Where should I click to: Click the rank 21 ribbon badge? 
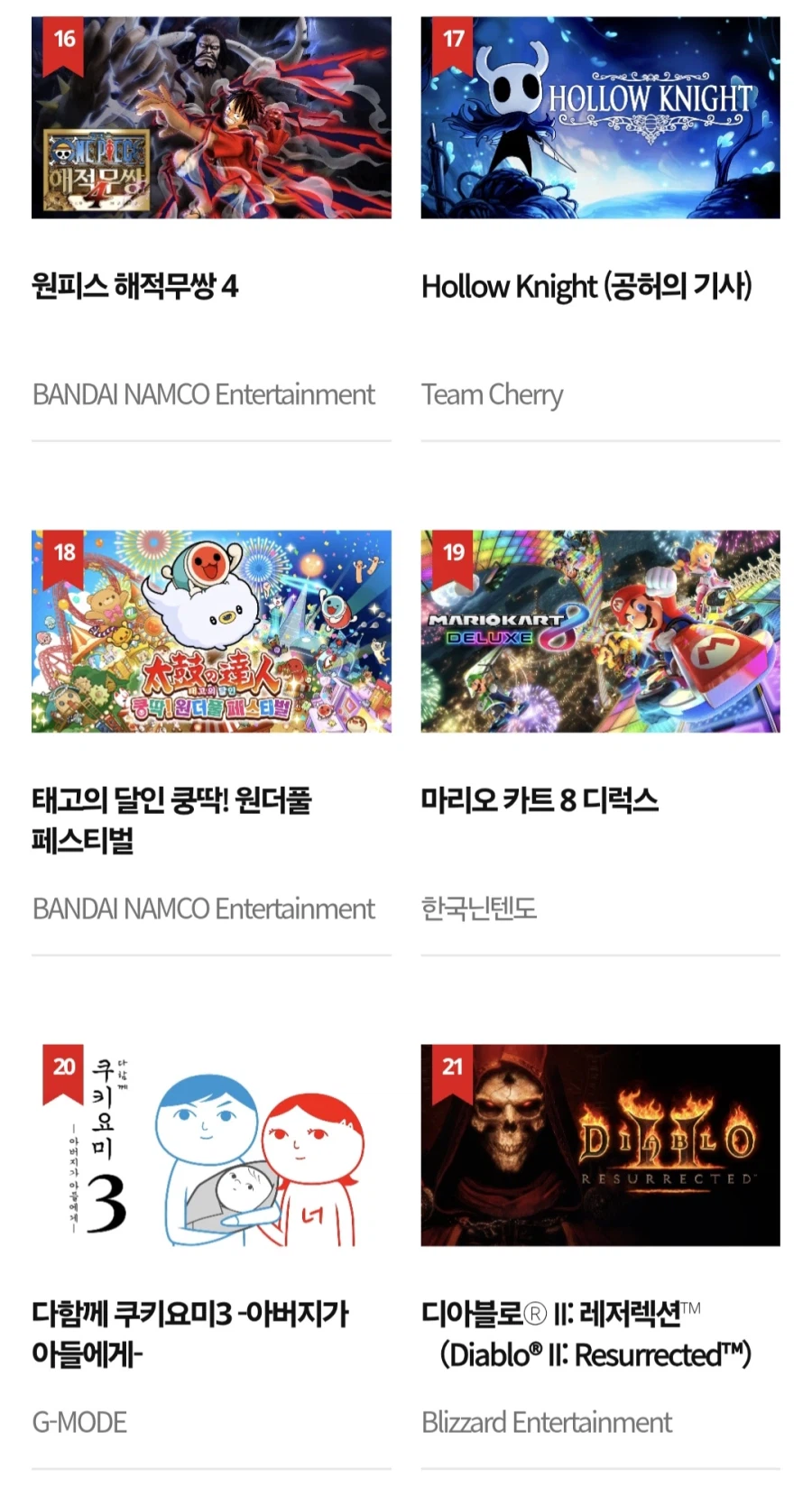tap(451, 1068)
